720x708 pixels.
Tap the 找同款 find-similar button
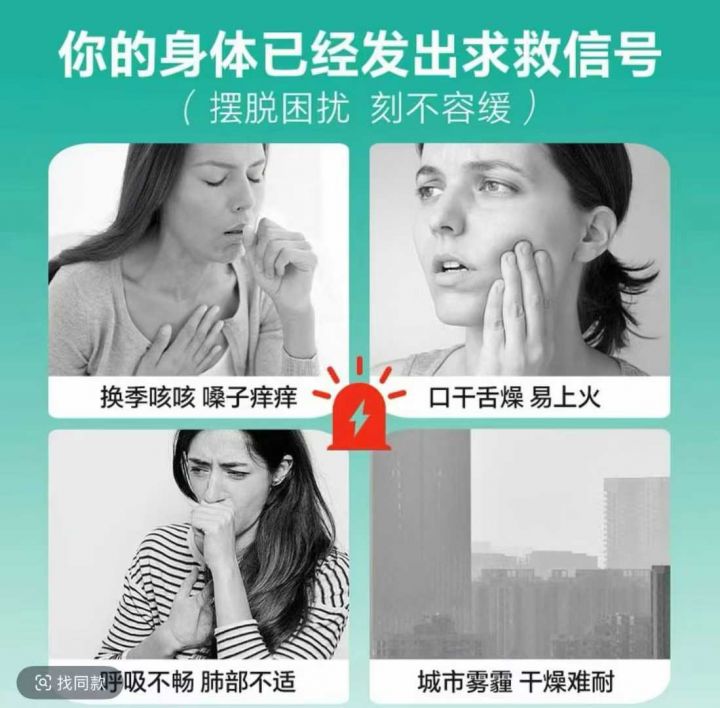[70, 683]
